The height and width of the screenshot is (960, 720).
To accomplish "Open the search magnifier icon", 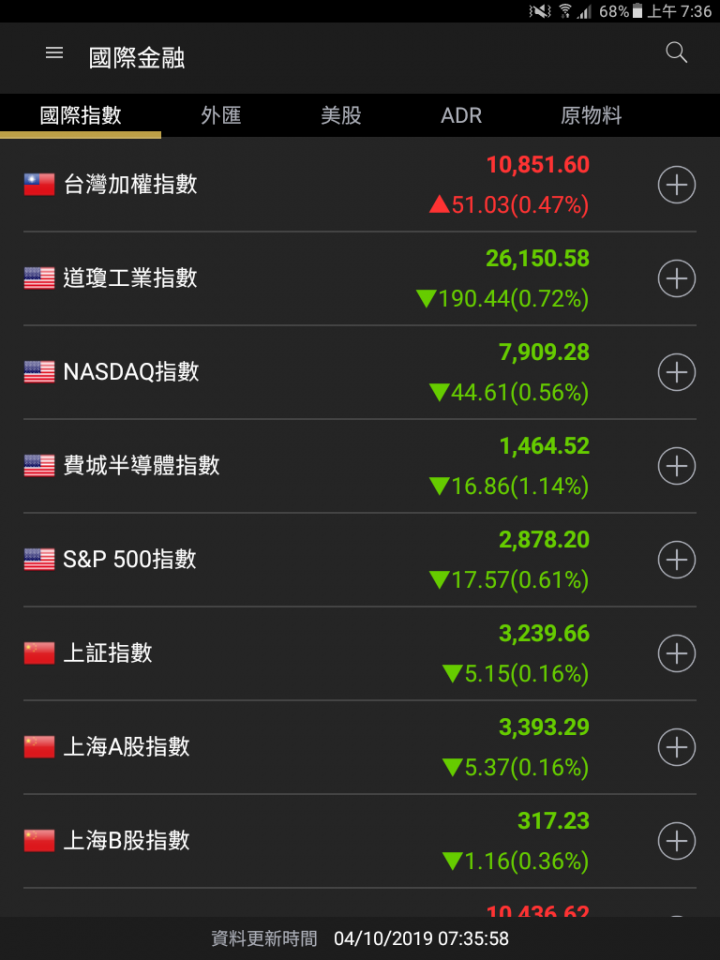I will click(x=676, y=54).
